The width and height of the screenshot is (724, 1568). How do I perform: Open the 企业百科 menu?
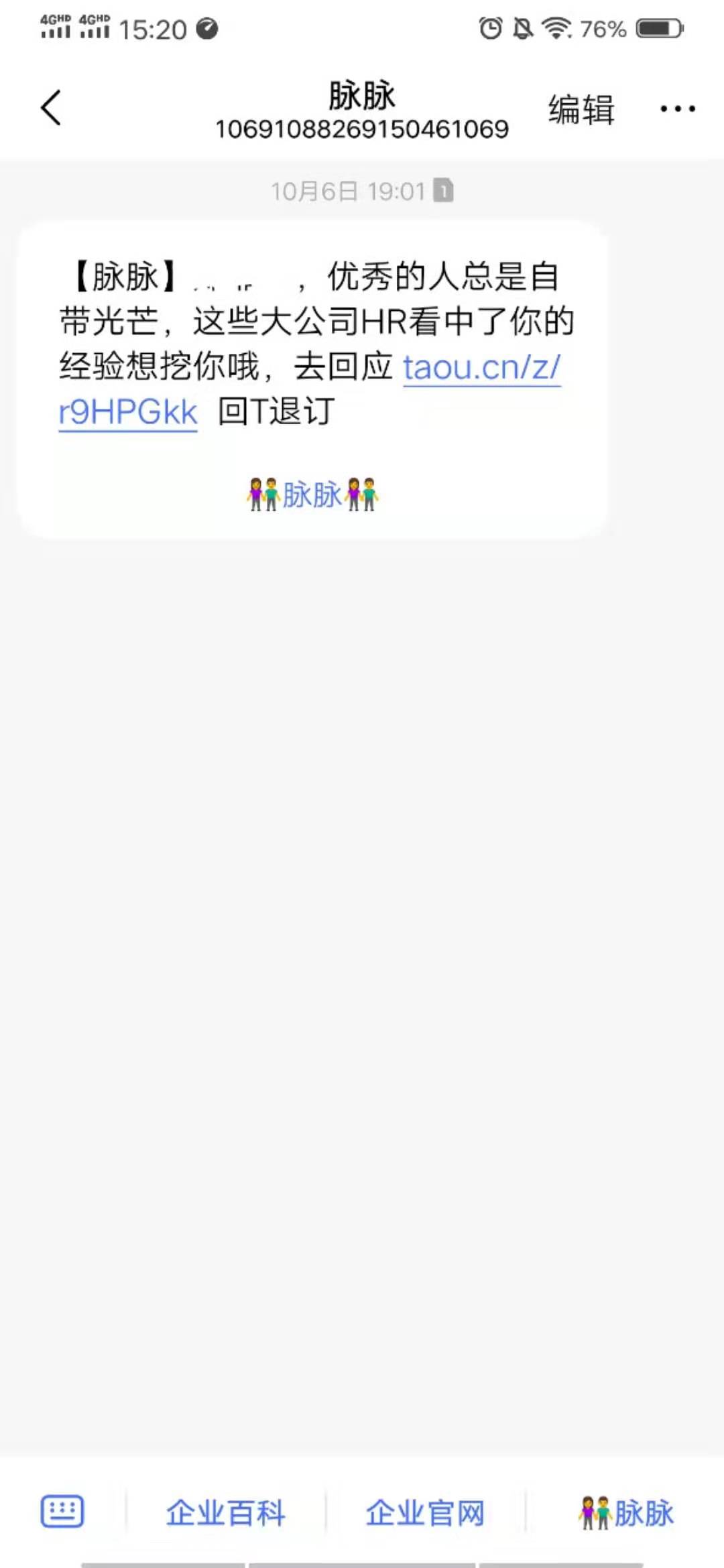coord(226,1513)
